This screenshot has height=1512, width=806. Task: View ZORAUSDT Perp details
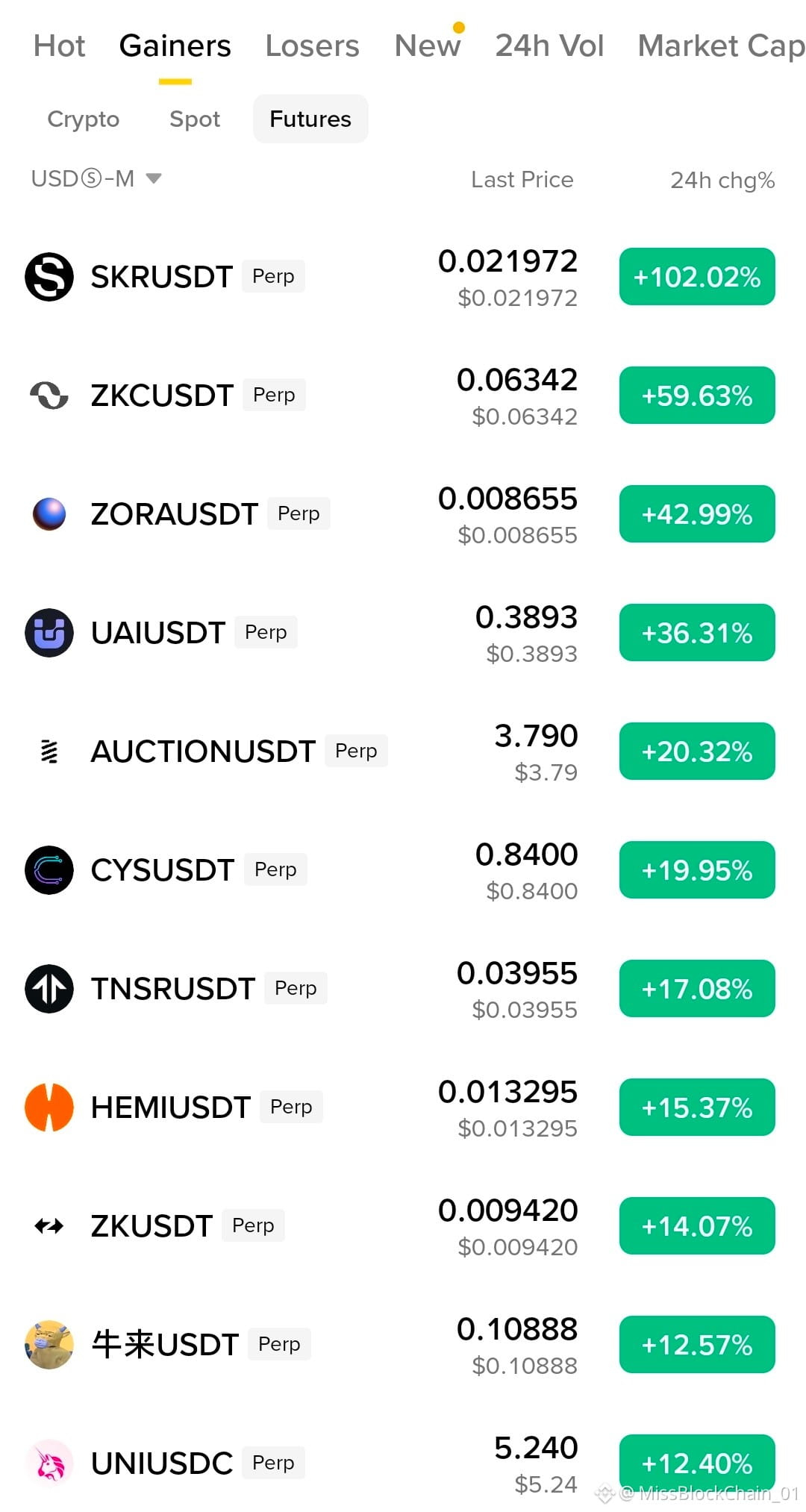[403, 514]
